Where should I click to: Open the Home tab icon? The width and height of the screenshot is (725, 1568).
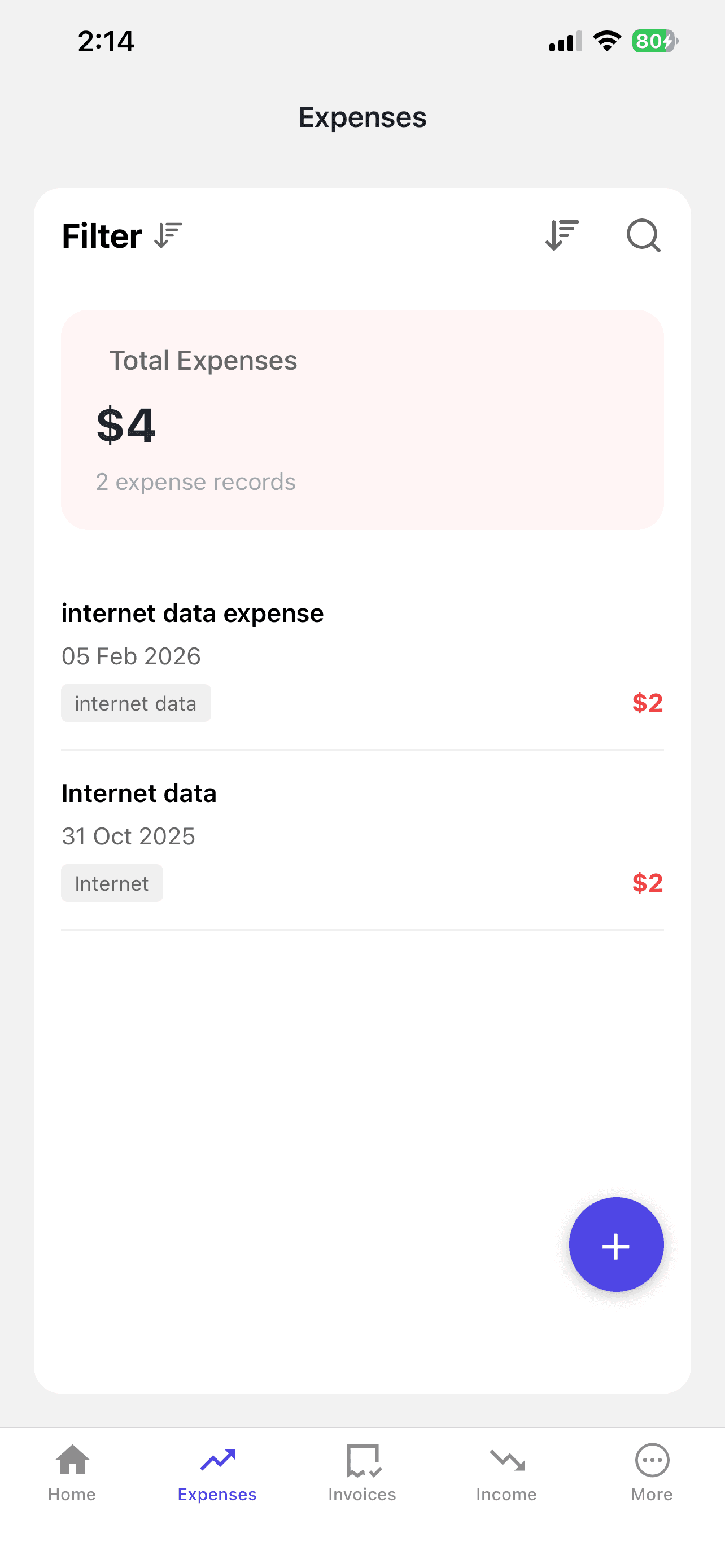72,1460
